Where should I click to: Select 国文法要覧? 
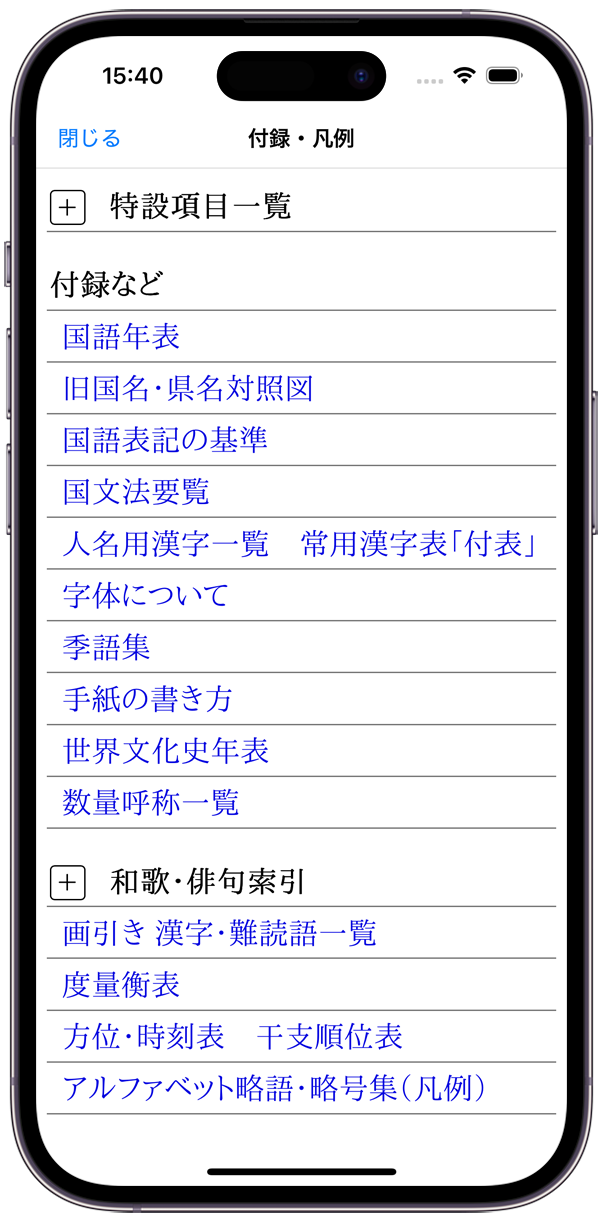click(x=136, y=492)
